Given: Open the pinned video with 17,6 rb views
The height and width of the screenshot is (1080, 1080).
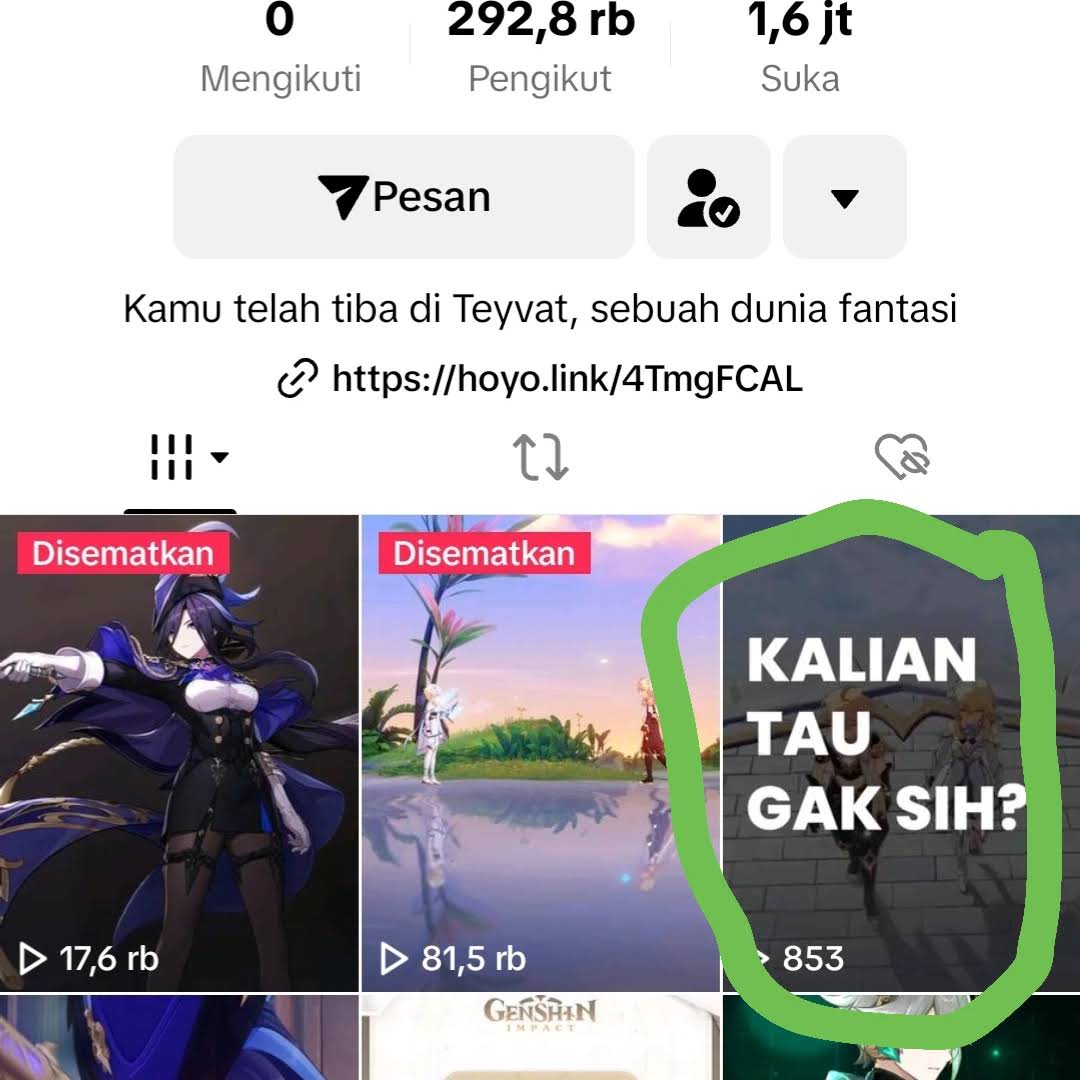Looking at the screenshot, I should (x=179, y=752).
